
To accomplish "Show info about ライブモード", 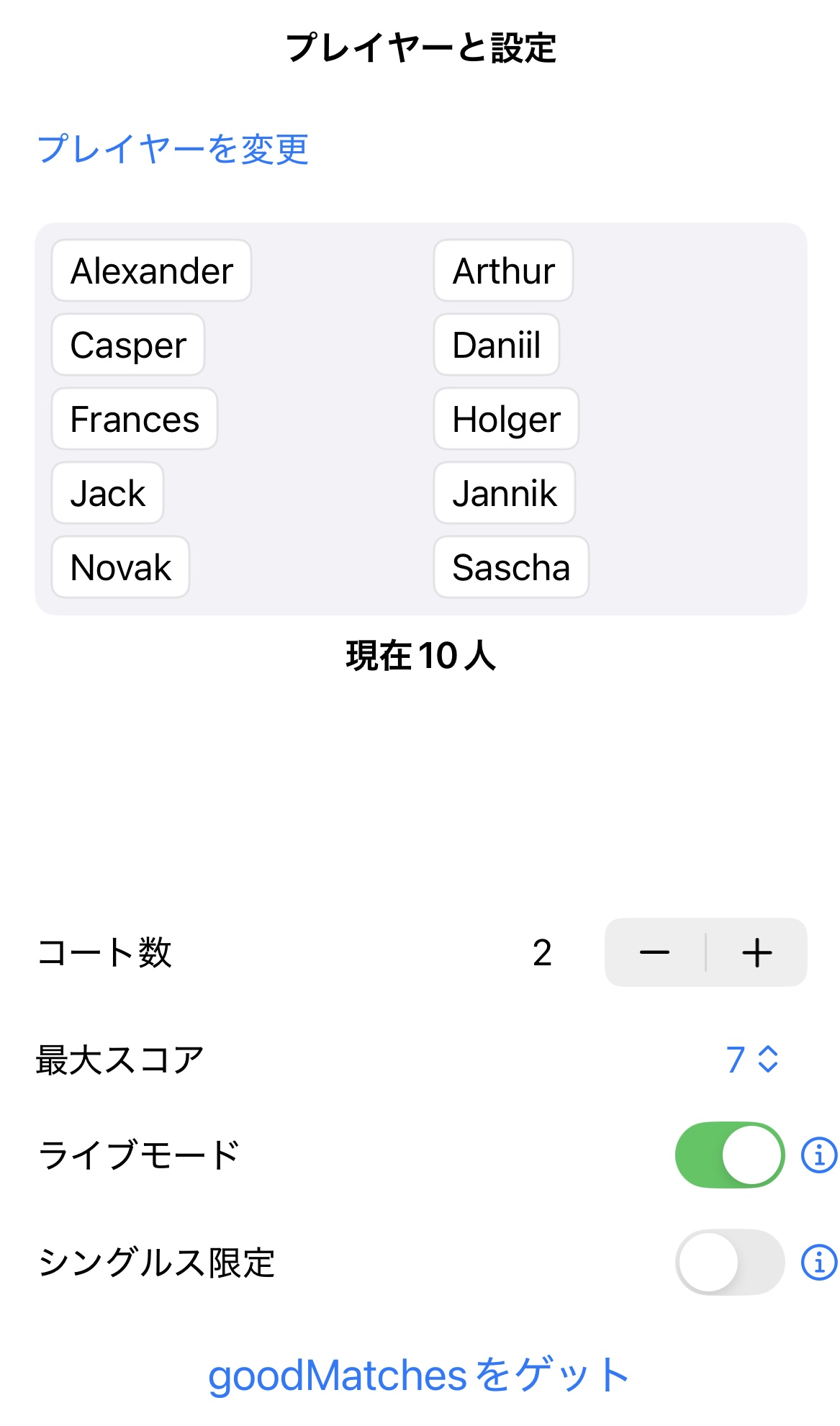I will pos(819,1155).
